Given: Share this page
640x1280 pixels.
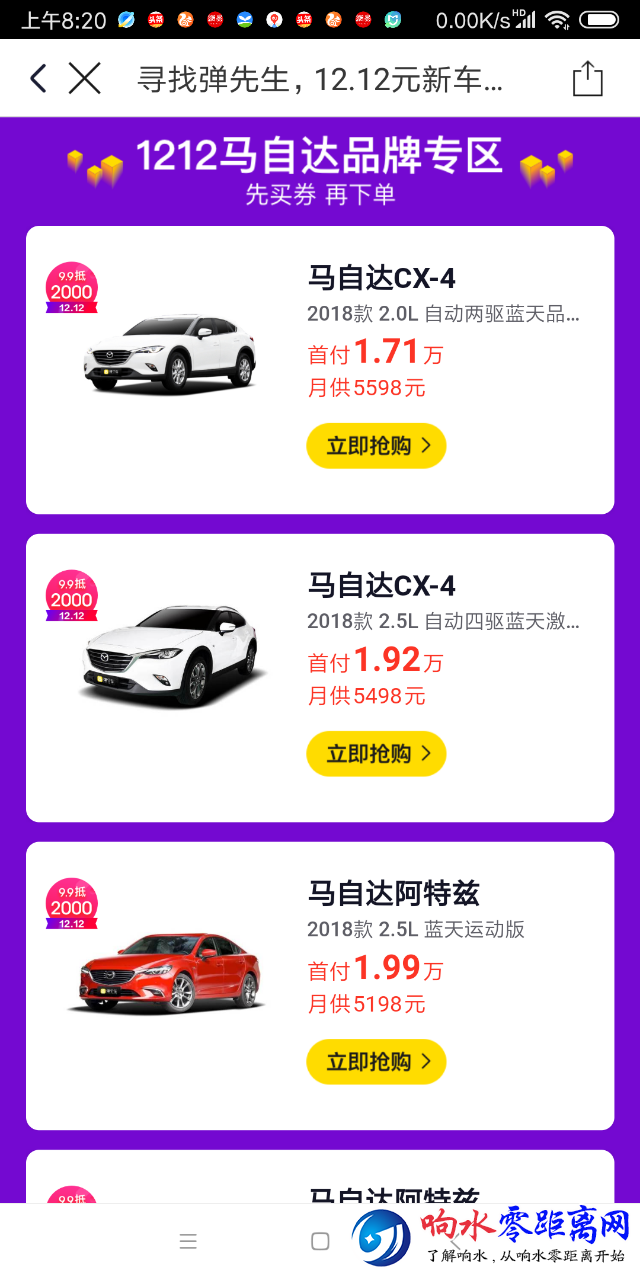Looking at the screenshot, I should pos(588,79).
